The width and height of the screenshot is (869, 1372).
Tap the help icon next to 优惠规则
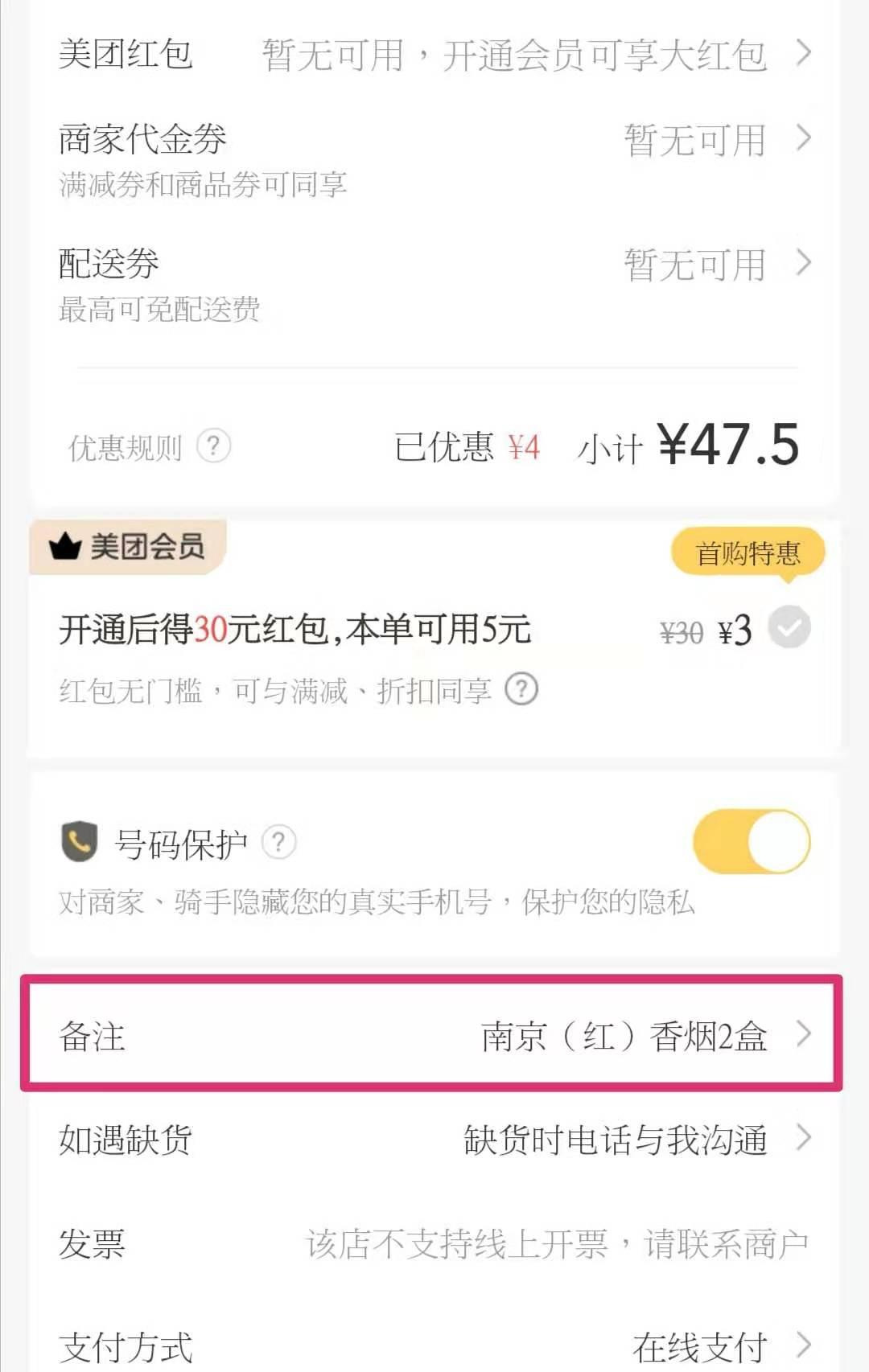coord(213,446)
